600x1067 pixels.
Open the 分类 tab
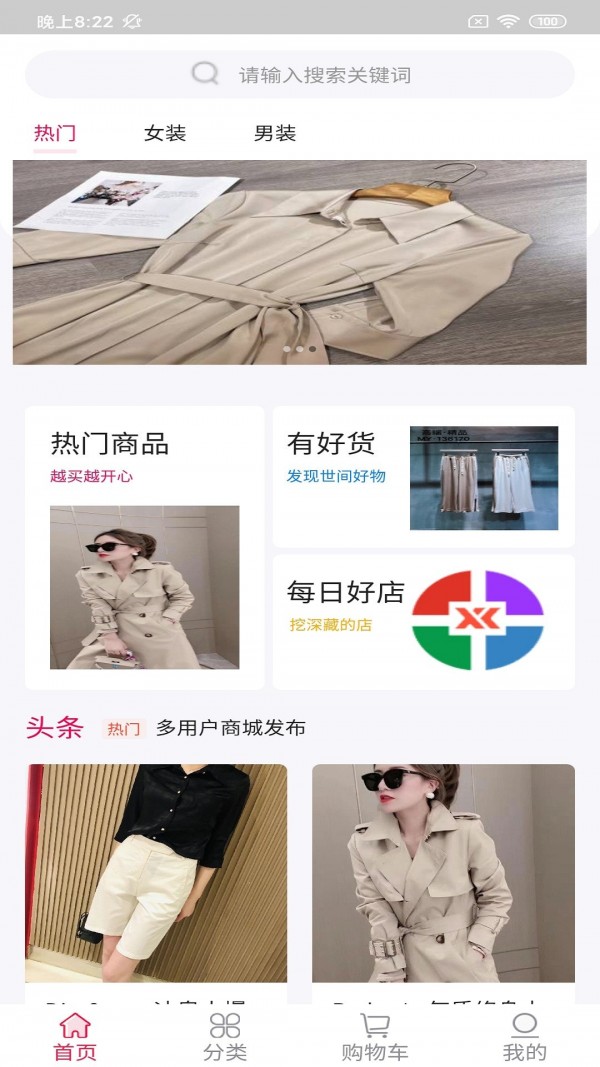pos(225,1037)
